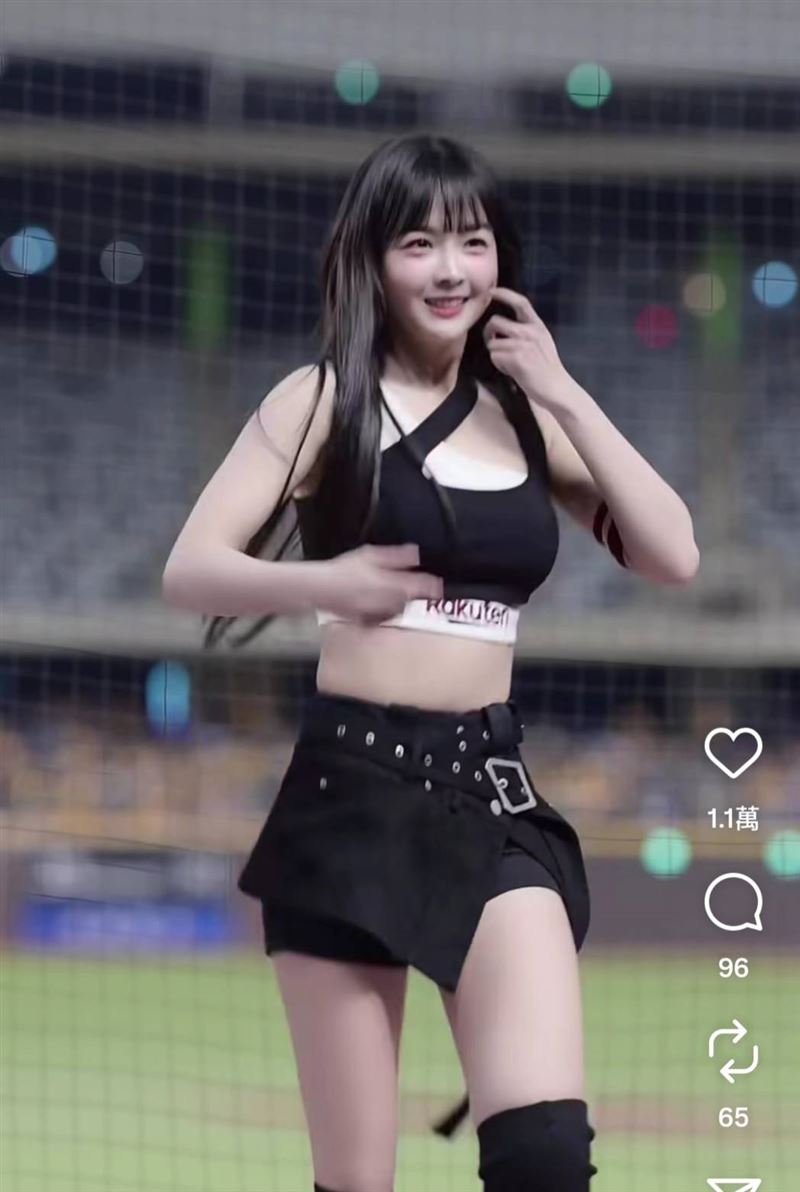The image size is (800, 1192).
Task: Repost this video using the arrows icon
Action: (733, 1051)
